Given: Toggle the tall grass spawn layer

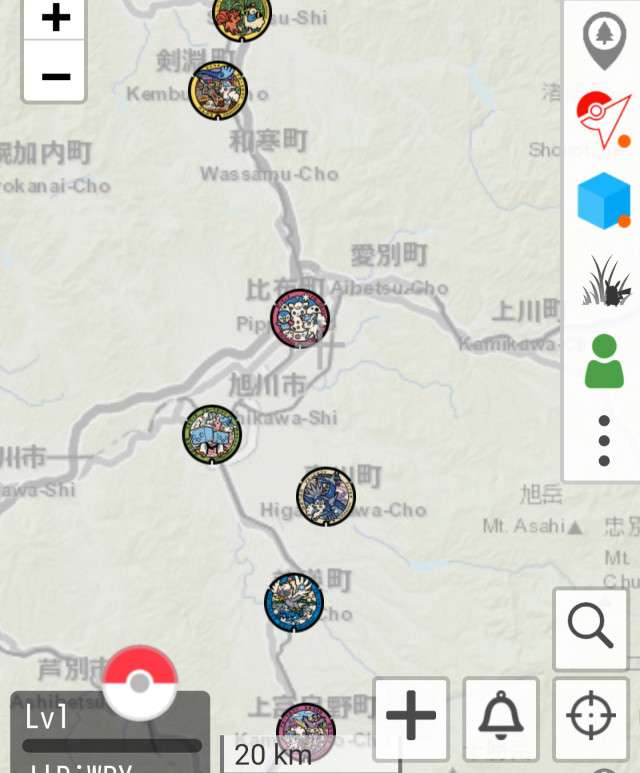Looking at the screenshot, I should [x=605, y=281].
